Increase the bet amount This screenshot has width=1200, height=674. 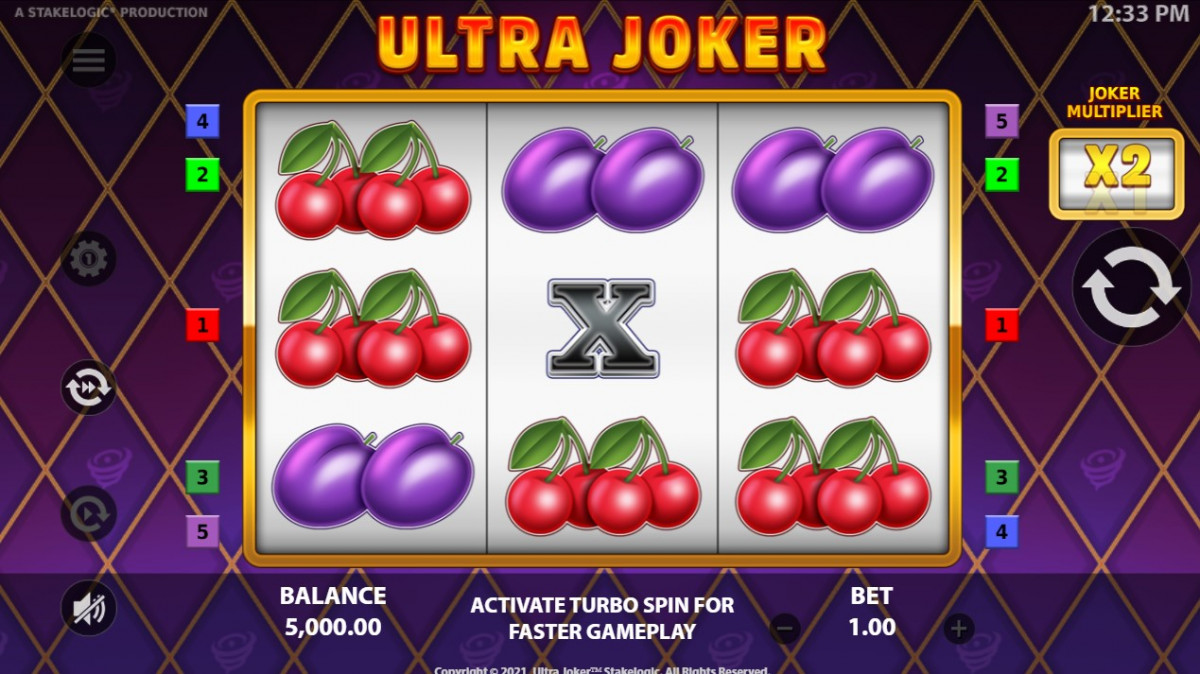[958, 629]
